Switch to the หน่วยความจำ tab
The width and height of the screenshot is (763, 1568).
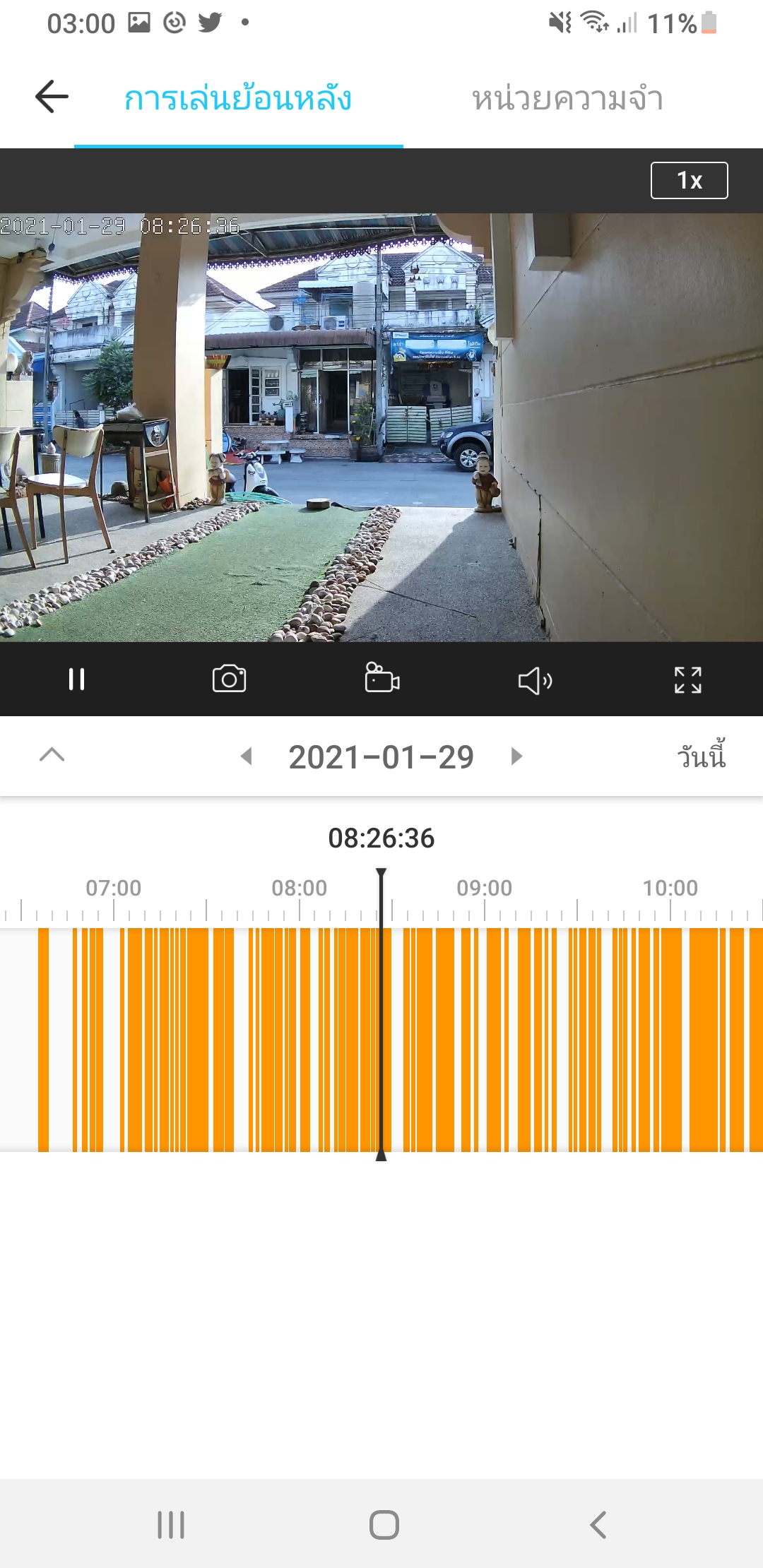coord(568,99)
